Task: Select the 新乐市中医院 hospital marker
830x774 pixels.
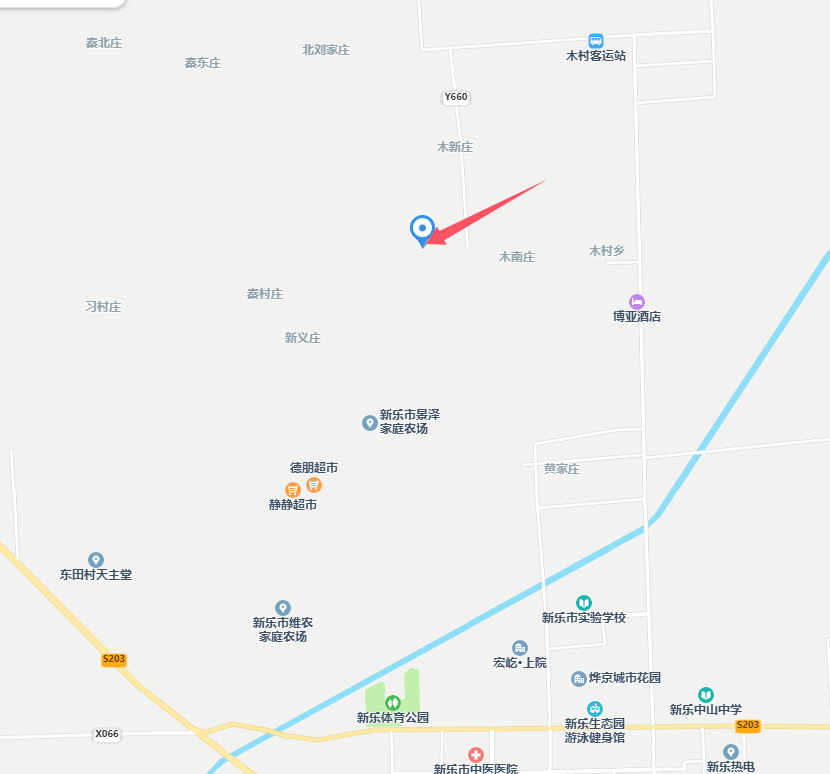Action: tap(476, 754)
